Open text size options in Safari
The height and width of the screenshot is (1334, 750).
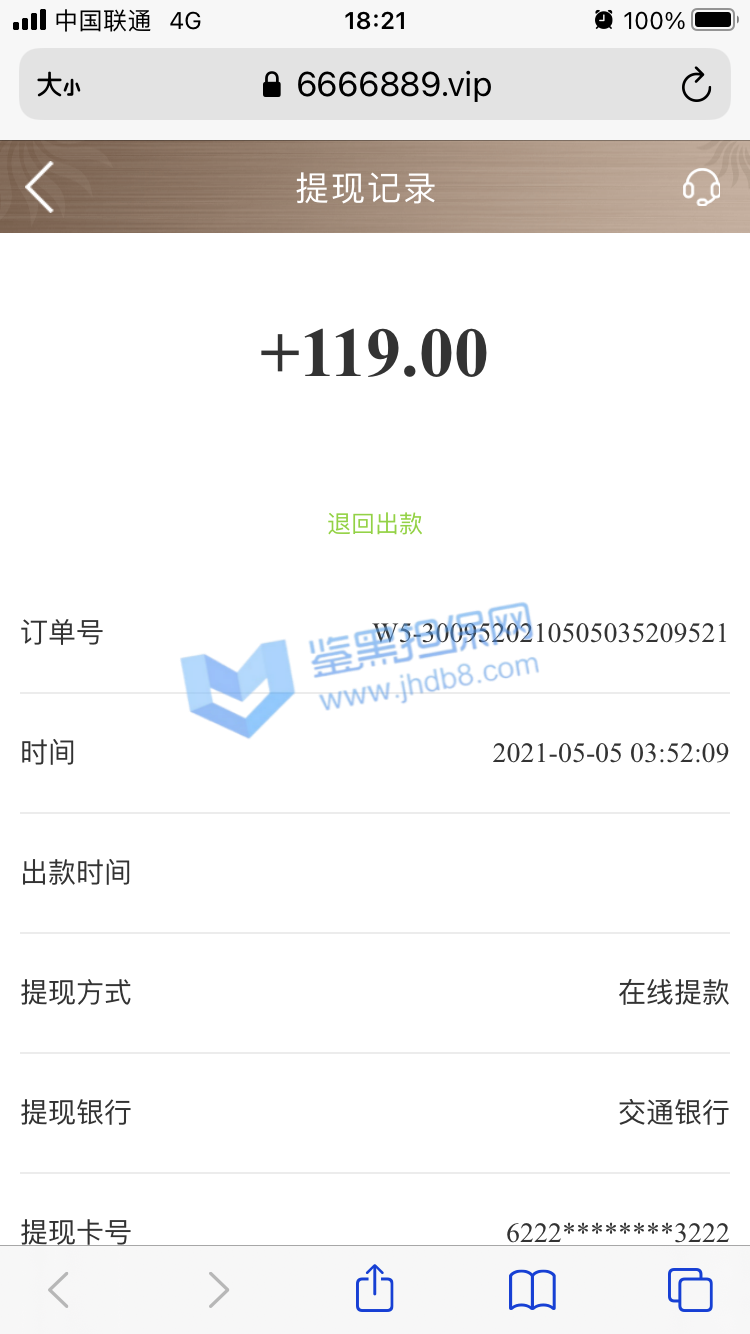coord(58,86)
